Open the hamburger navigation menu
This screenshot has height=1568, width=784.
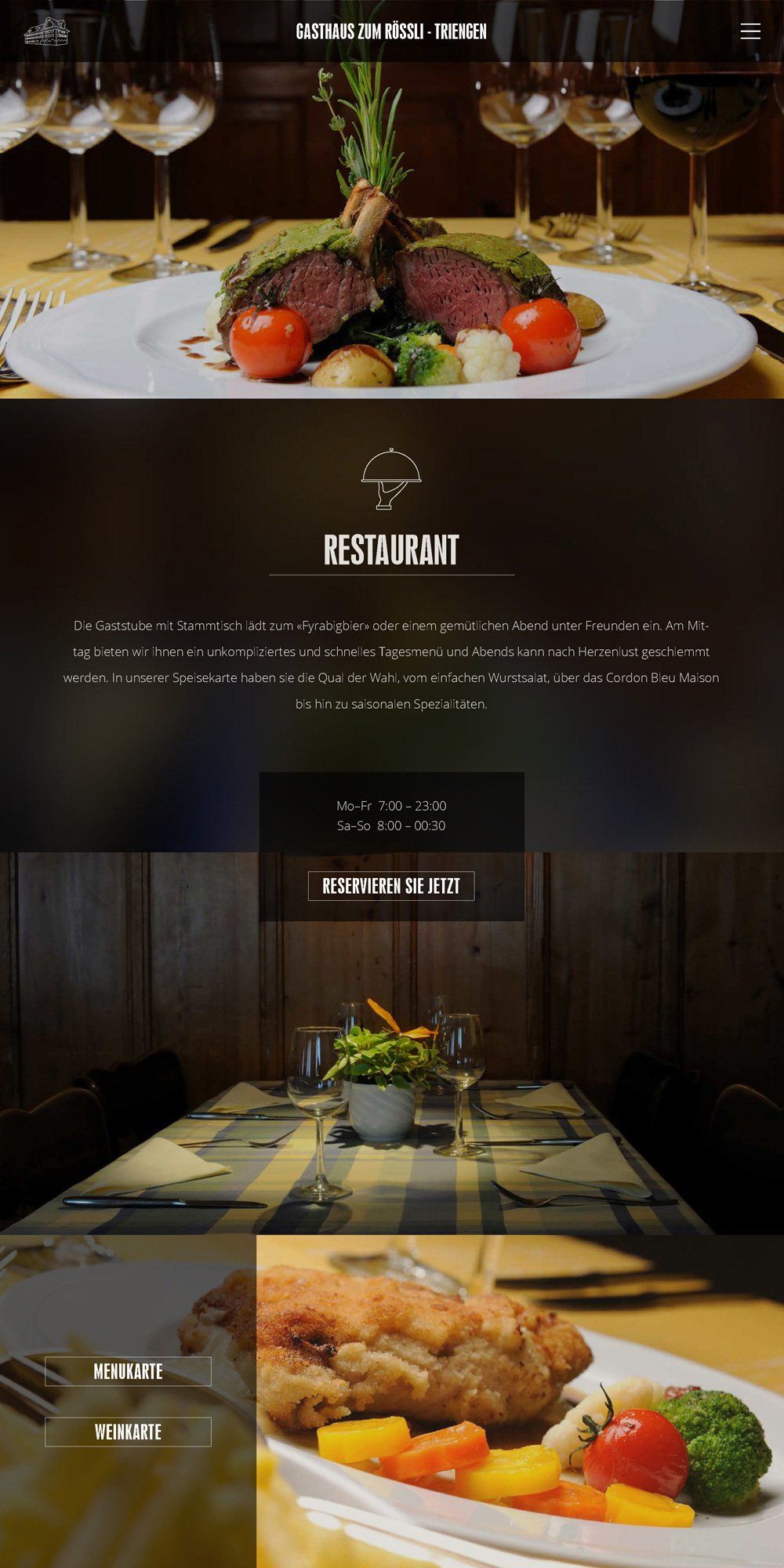tap(750, 31)
